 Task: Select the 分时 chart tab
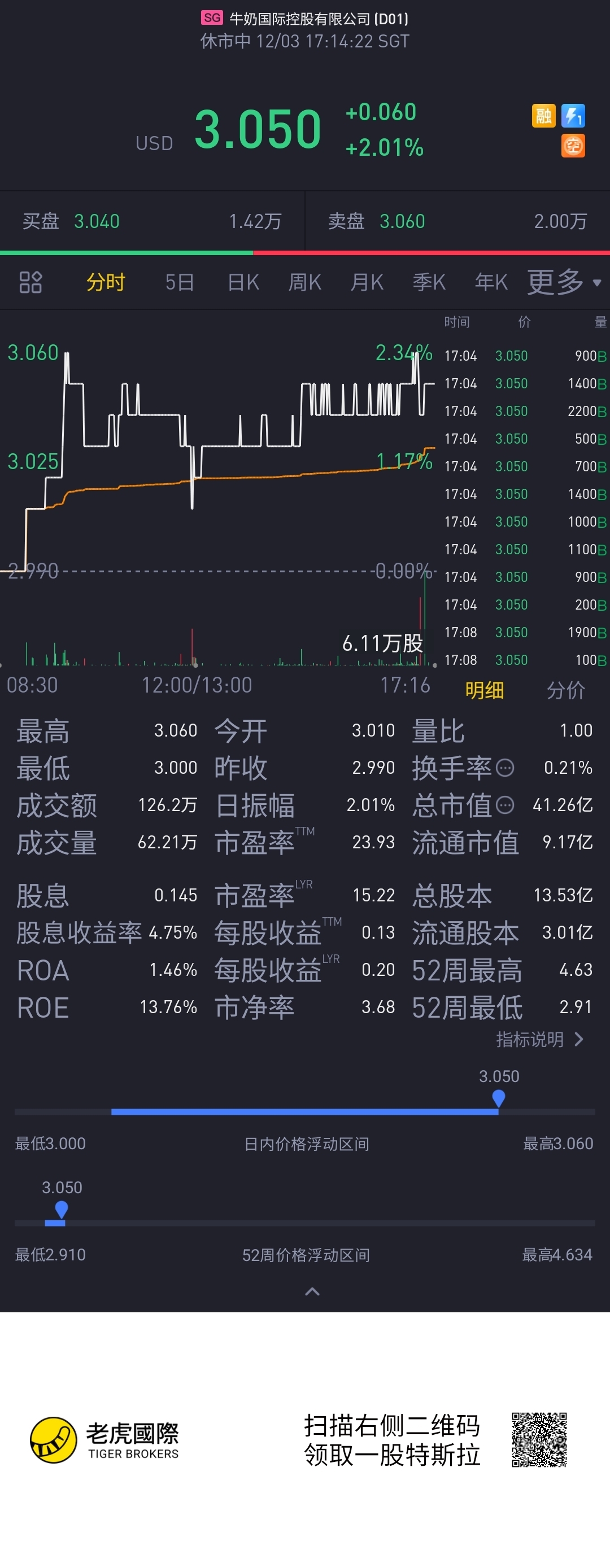tap(106, 282)
